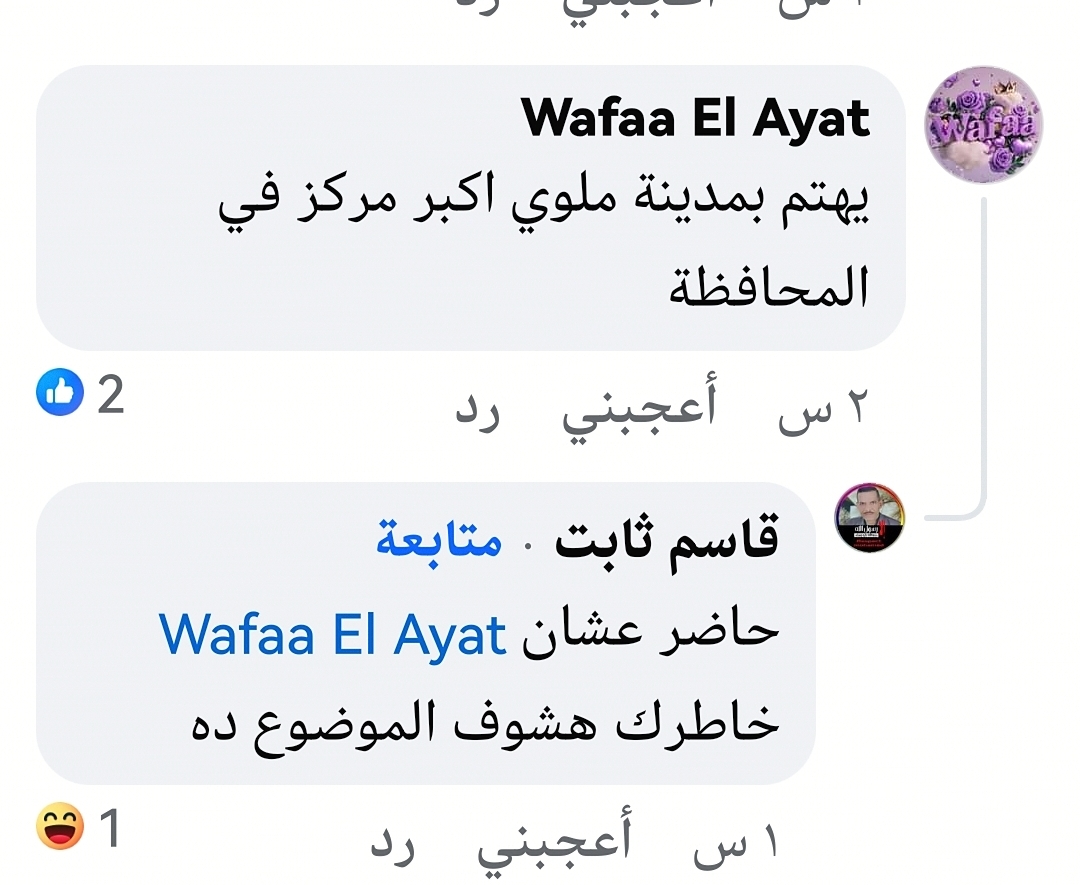
Task: Reply to Wafaa El Ayat's comment
Action: 479,411
